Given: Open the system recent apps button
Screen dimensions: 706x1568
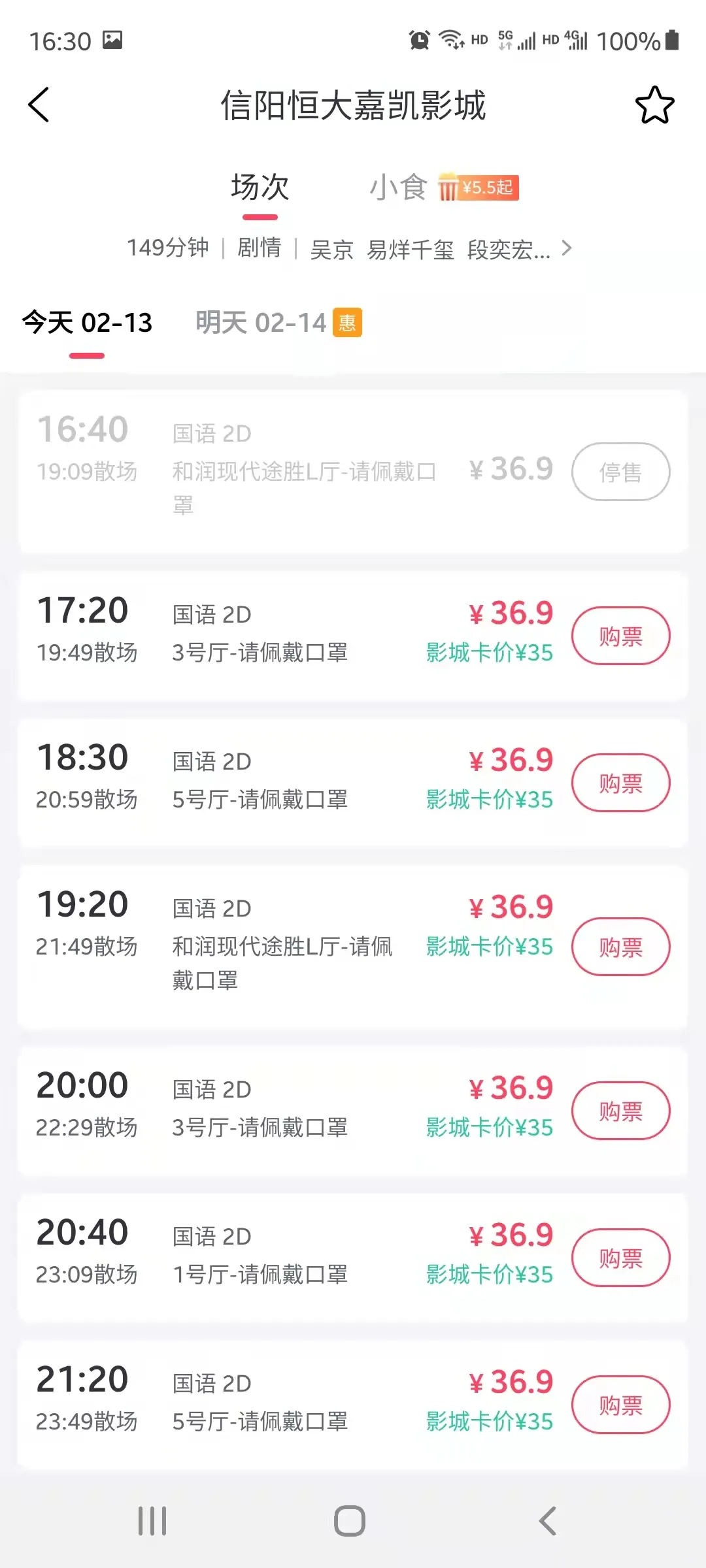Looking at the screenshot, I should pyautogui.click(x=152, y=1521).
